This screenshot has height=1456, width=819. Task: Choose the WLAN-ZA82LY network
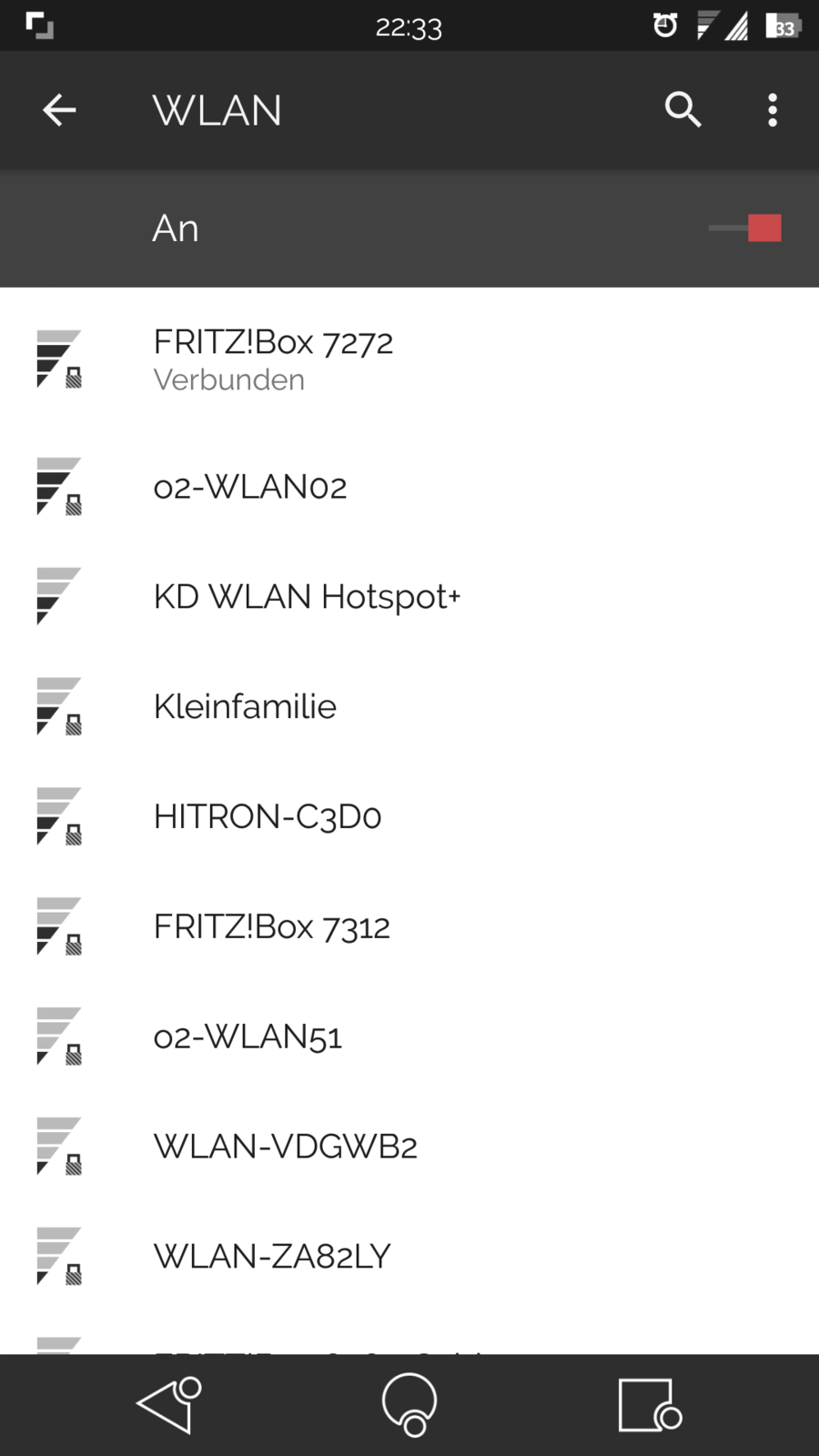[x=271, y=1257]
